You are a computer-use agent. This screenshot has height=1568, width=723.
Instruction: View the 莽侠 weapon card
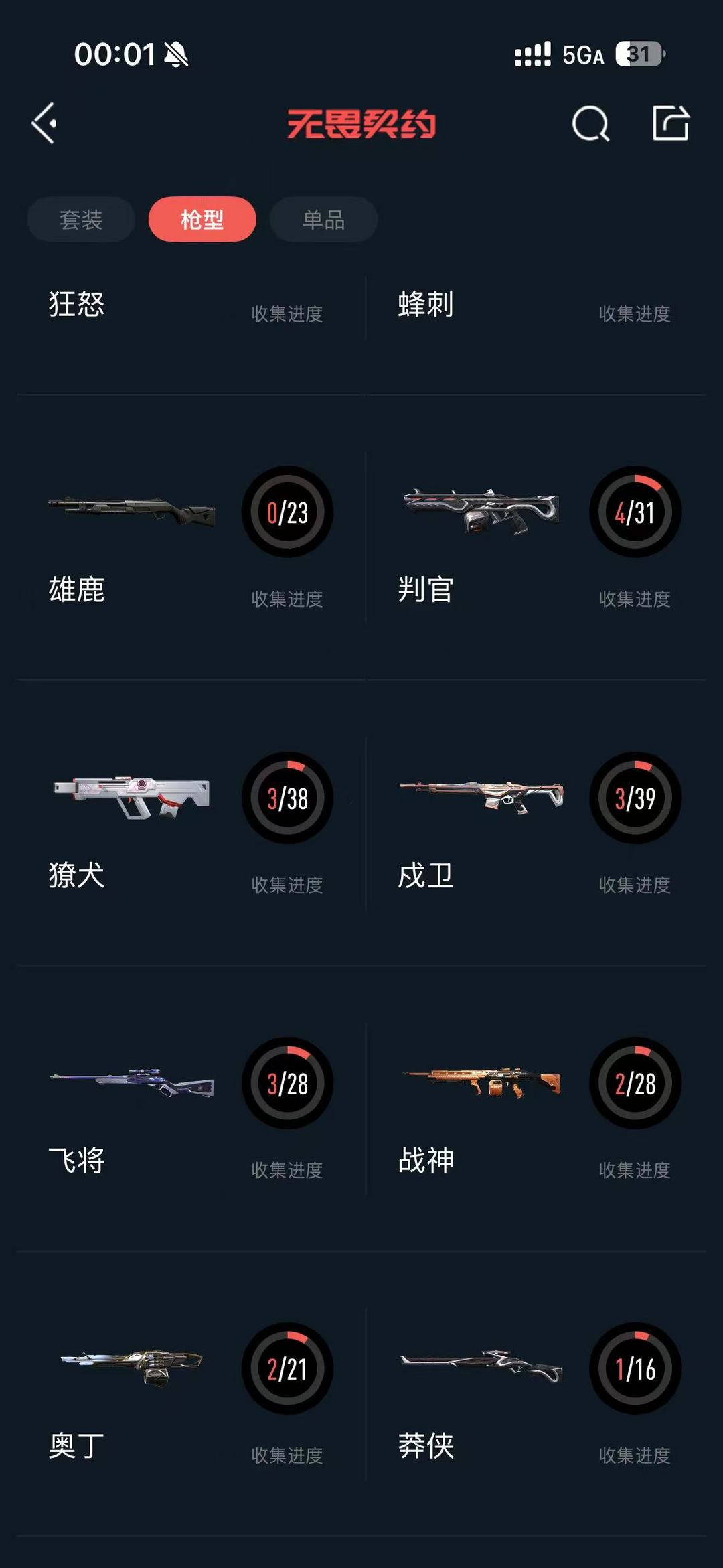536,1395
